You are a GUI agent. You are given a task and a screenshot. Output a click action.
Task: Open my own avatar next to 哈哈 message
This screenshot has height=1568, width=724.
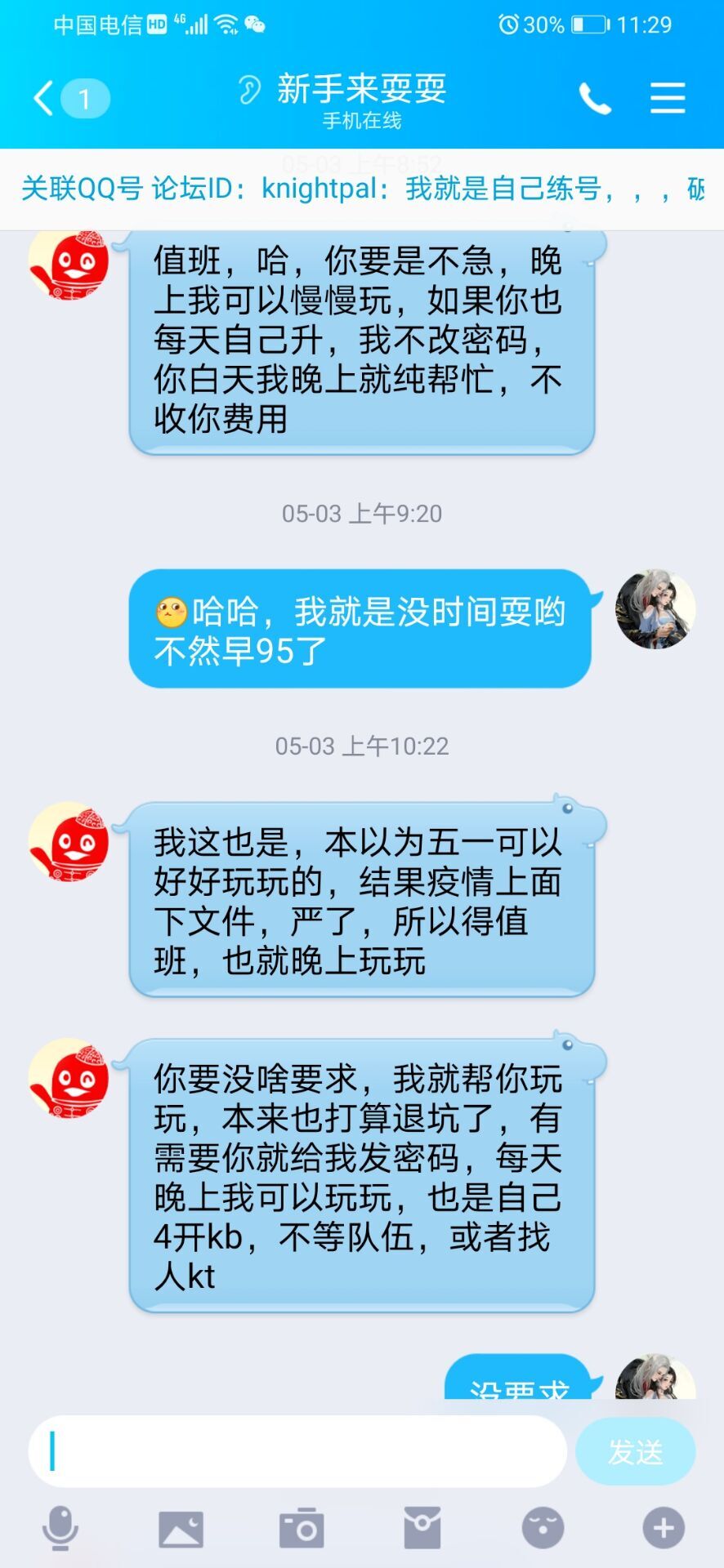pos(655,609)
